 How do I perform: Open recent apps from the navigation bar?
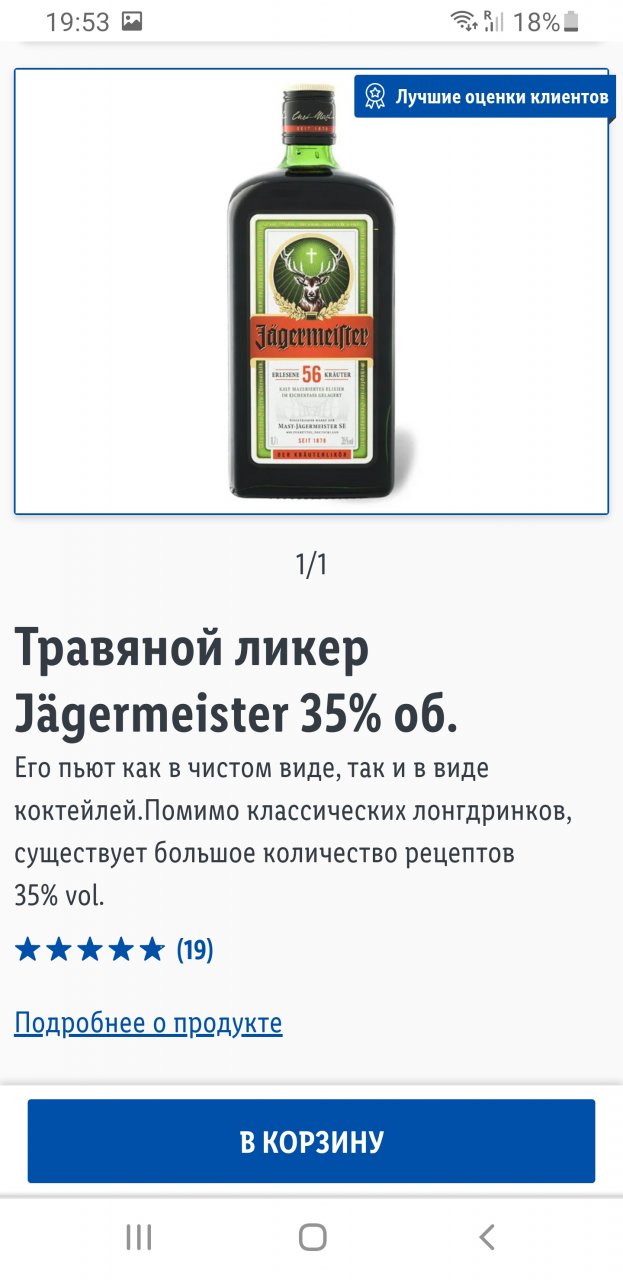pyautogui.click(x=138, y=1237)
